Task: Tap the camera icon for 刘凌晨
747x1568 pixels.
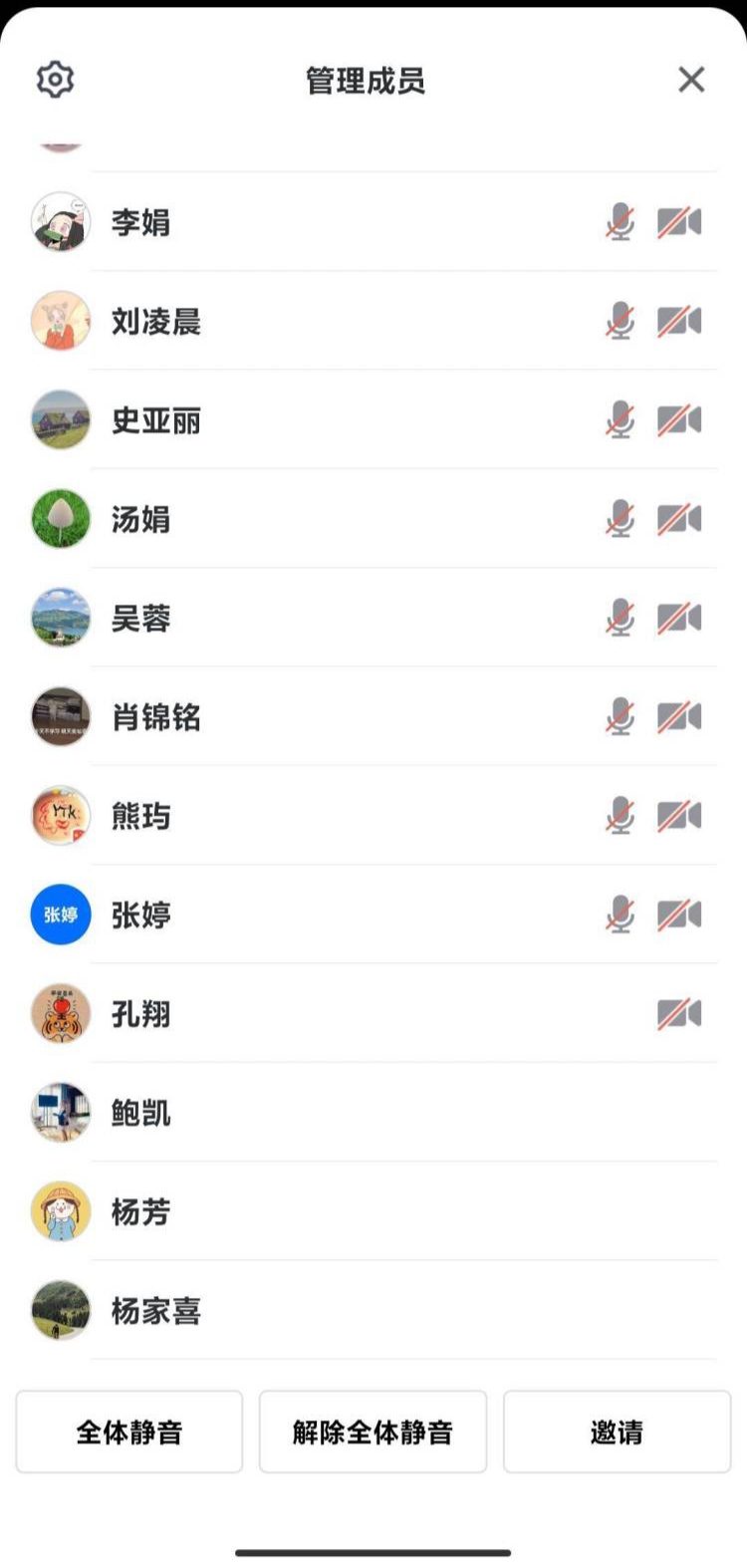Action: tap(679, 321)
